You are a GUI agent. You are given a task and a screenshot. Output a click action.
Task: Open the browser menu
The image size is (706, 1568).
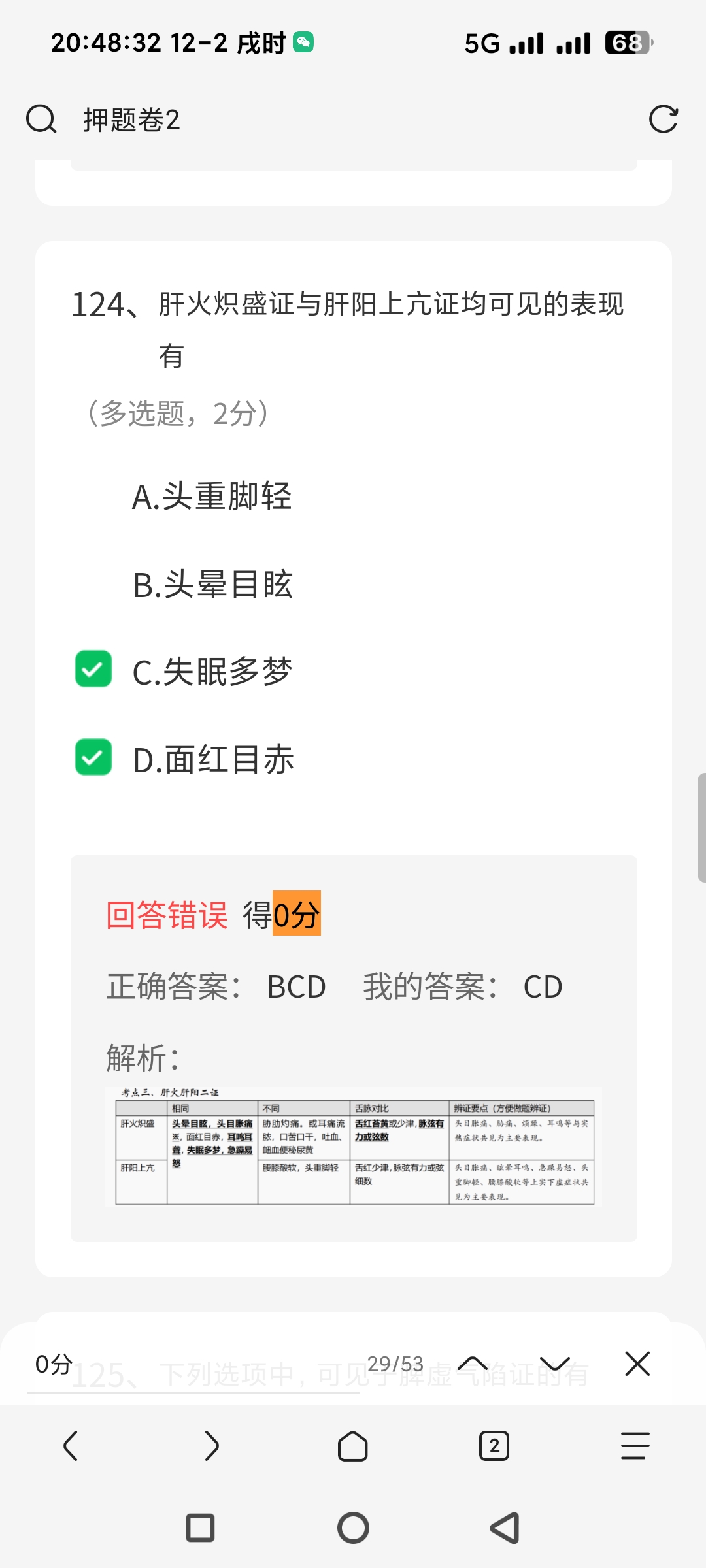click(x=635, y=1445)
